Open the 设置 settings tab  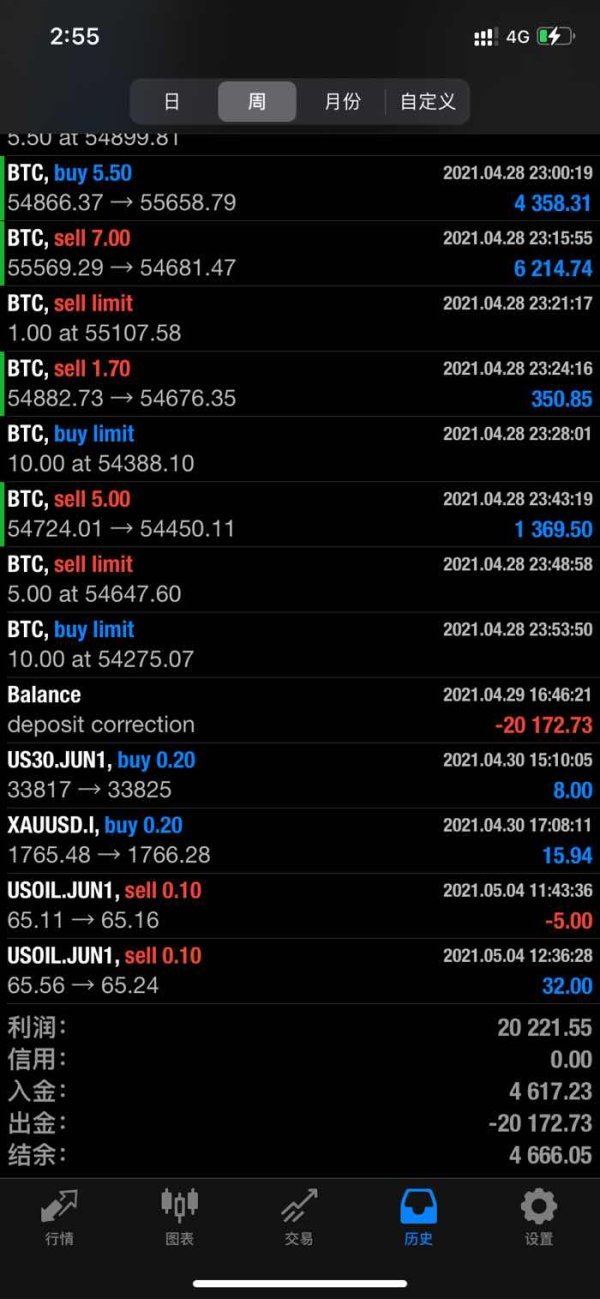pyautogui.click(x=539, y=1216)
